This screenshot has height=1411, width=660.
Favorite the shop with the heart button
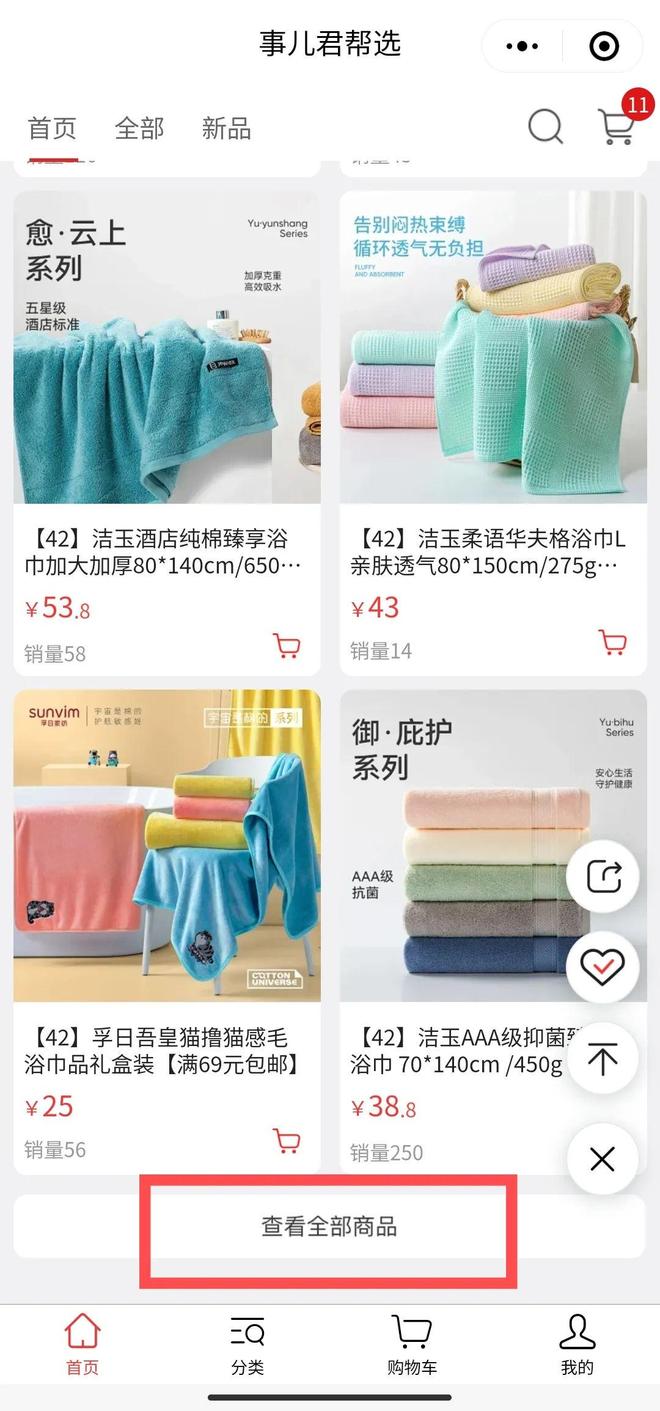click(x=603, y=967)
